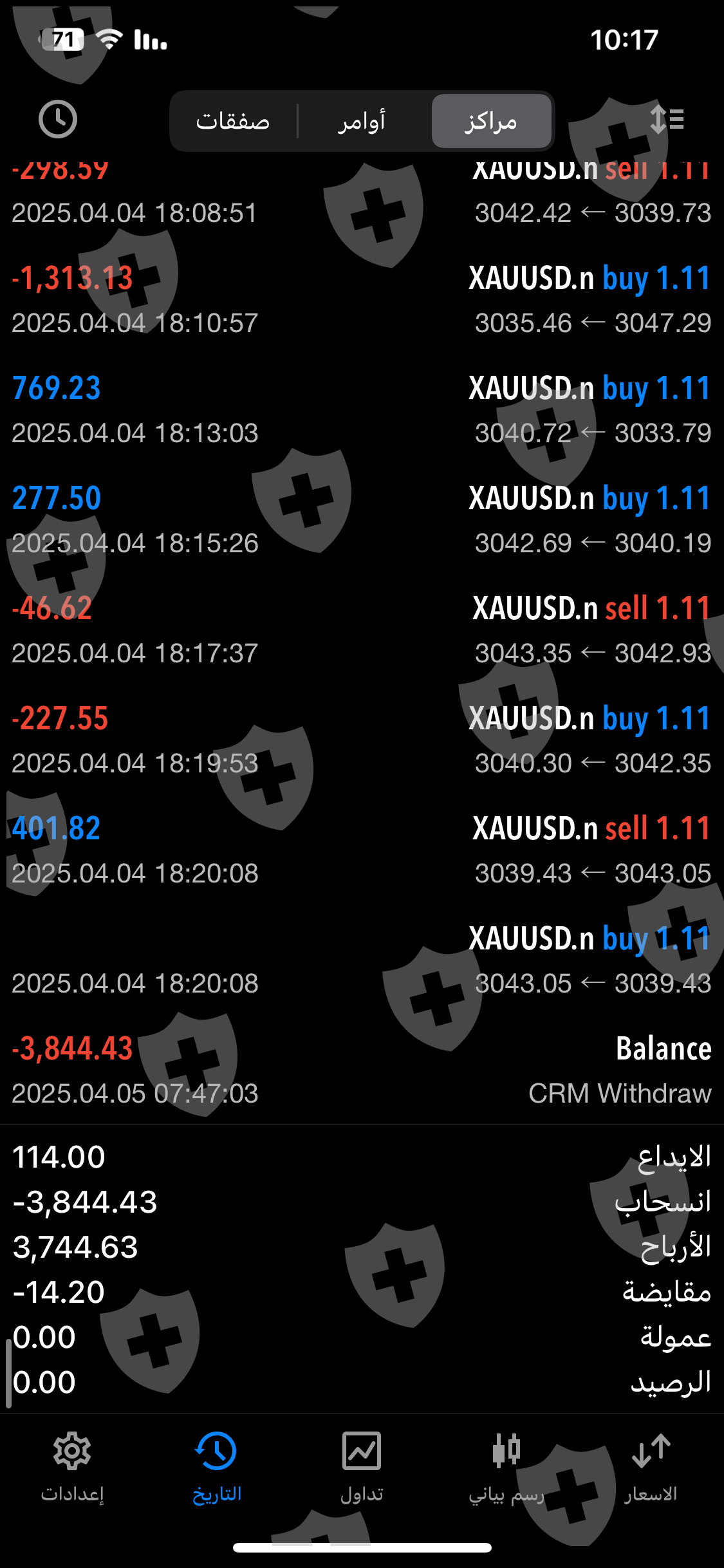The image size is (724, 1568).
Task: Open the -46.62 XAUUSD.n sell position
Action: click(x=362, y=630)
